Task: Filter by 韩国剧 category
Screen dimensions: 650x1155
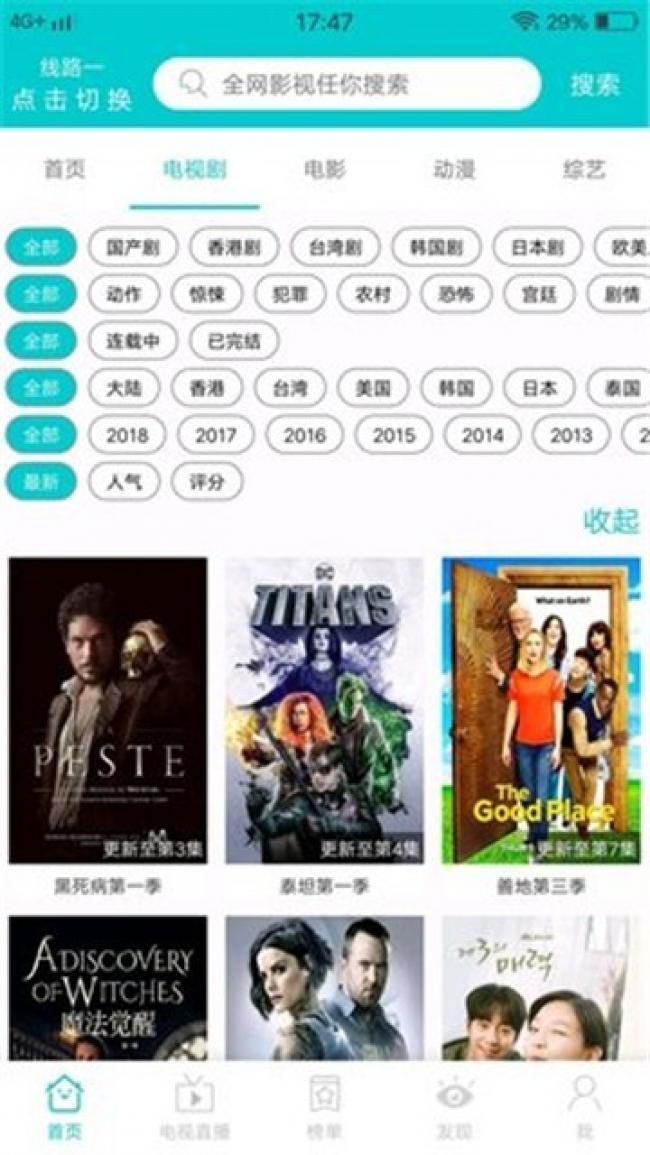Action: (x=436, y=247)
